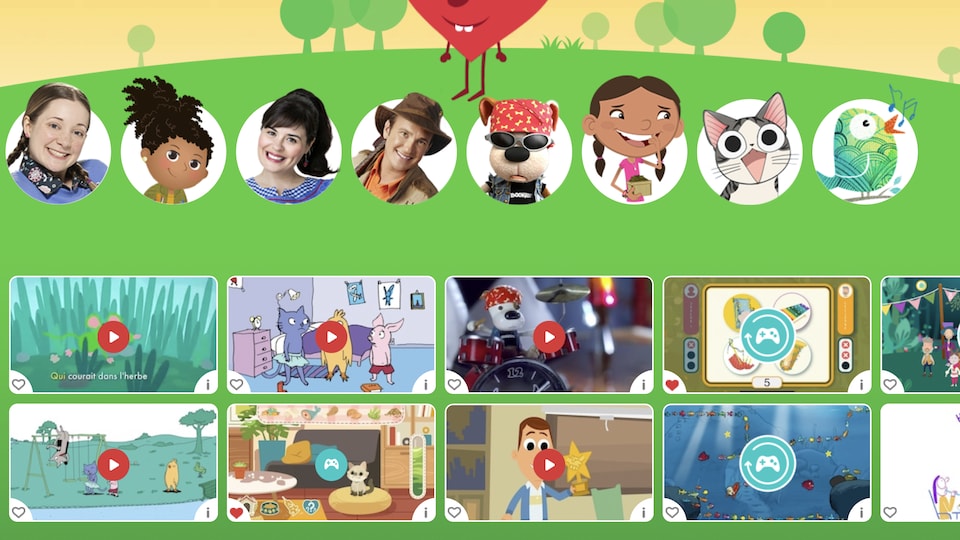Like the 'Qui courait dans l'herbe' video
960x540 pixels.
coord(19,384)
